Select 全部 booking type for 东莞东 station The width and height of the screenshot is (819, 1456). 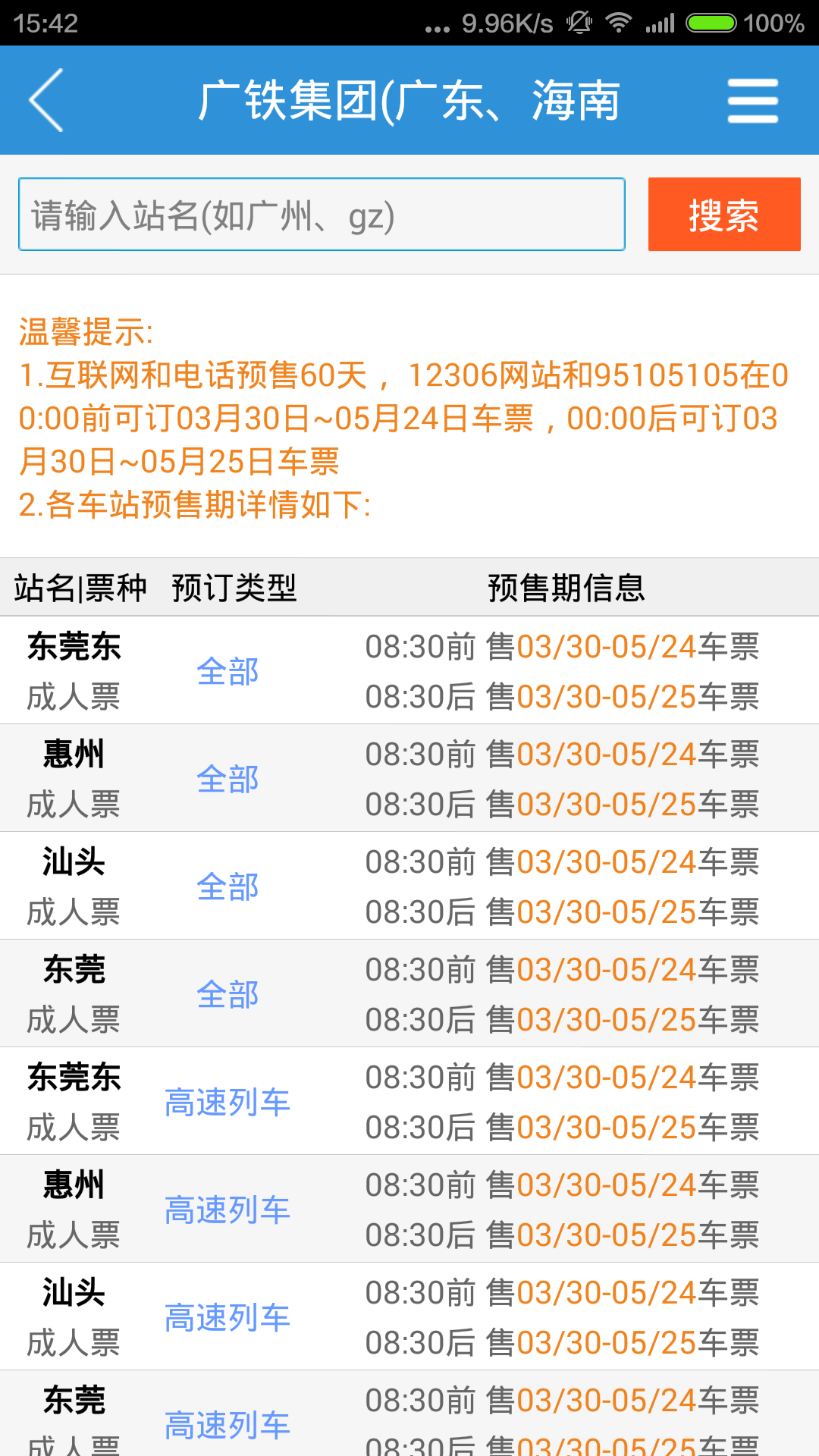coord(227,671)
